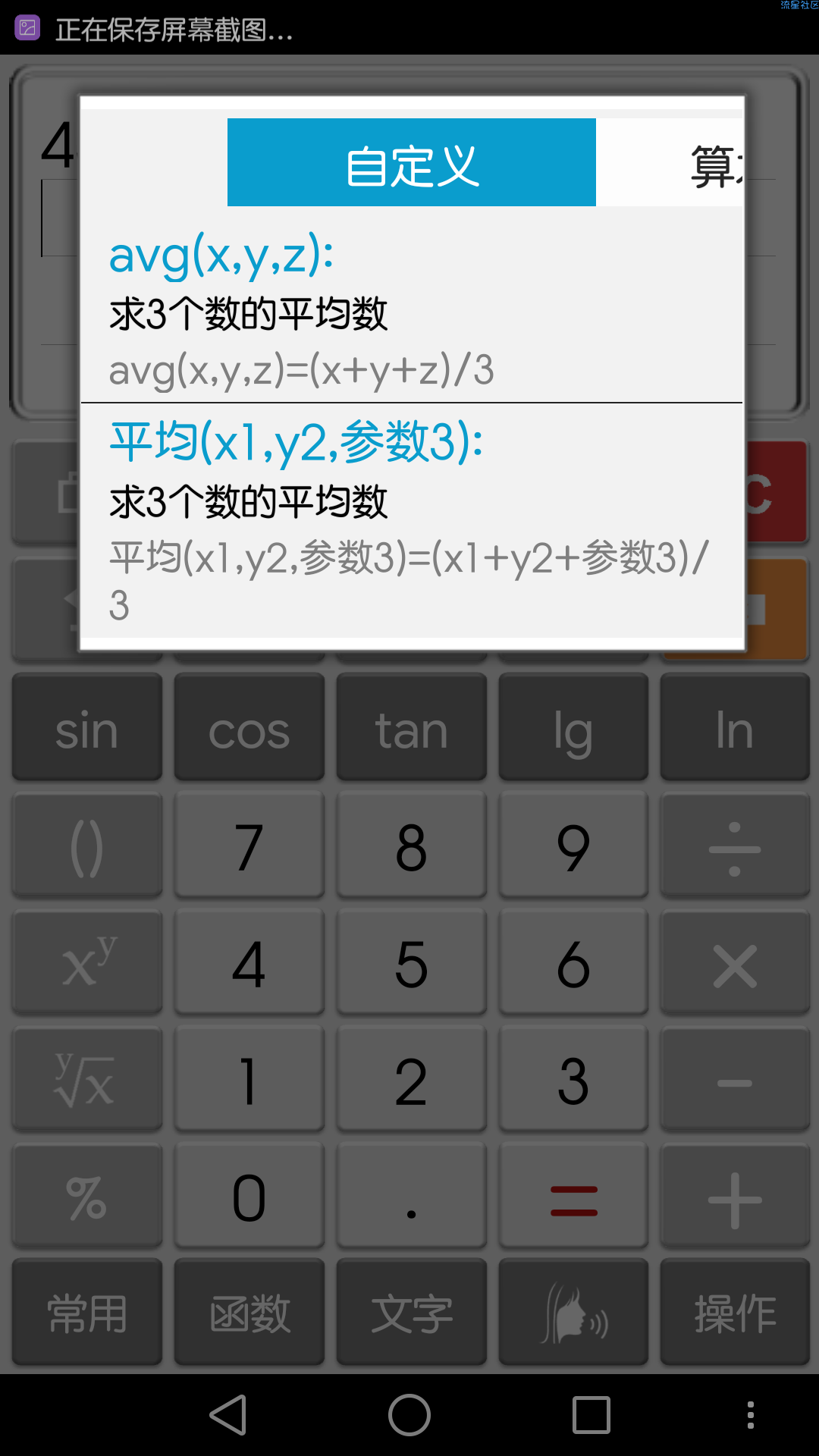The width and height of the screenshot is (819, 1456).
Task: Open the 文字 text panel
Action: tap(411, 1313)
